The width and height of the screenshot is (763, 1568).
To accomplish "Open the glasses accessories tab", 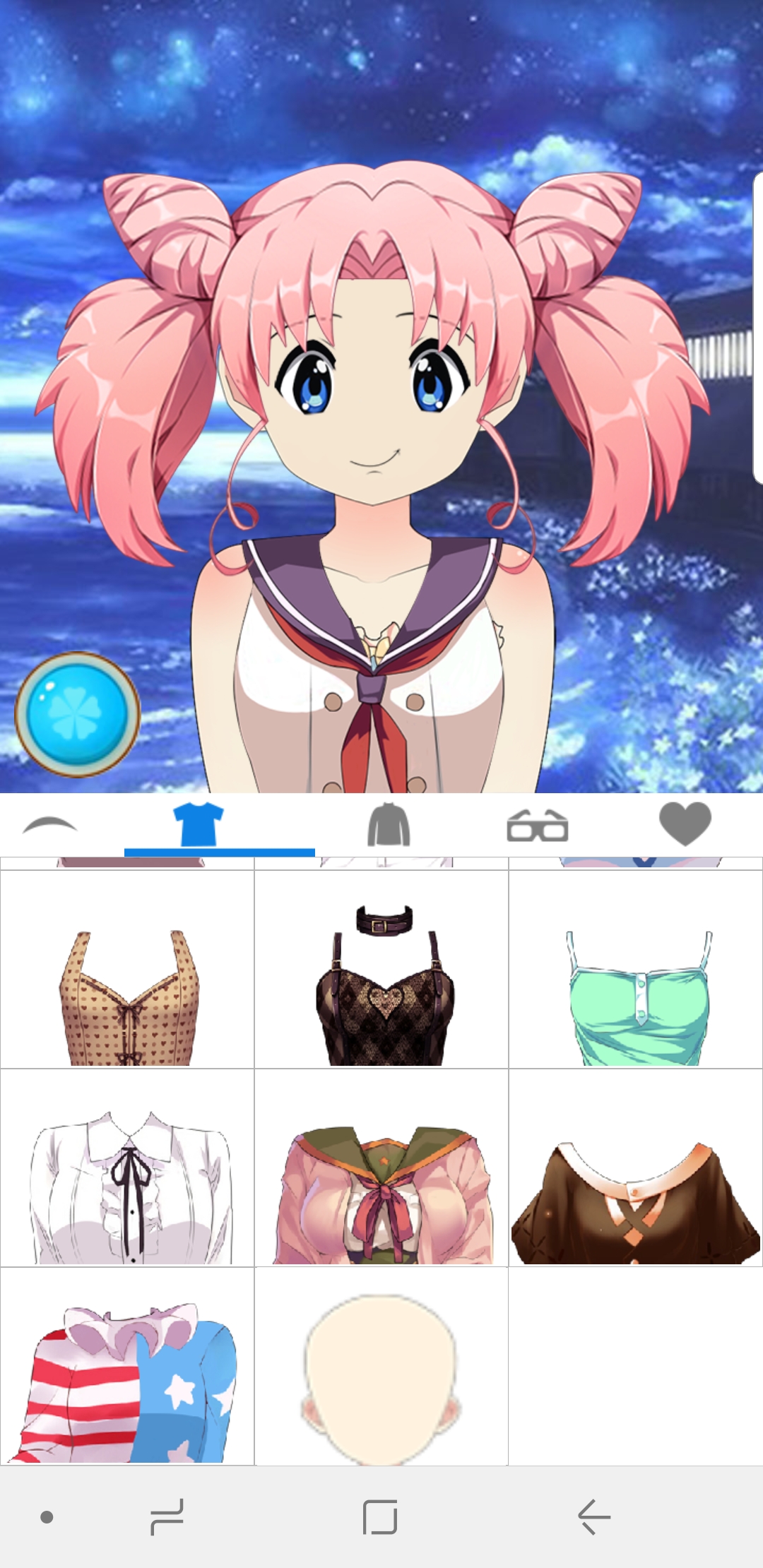I will [538, 826].
